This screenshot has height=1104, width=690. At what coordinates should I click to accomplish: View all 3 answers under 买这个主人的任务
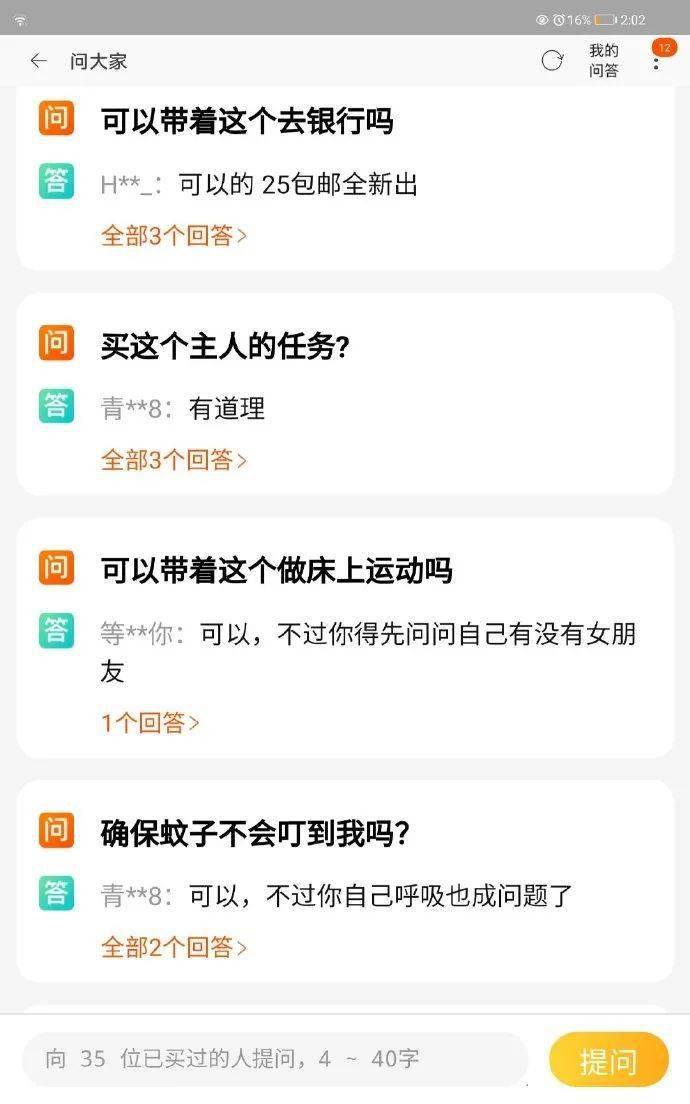pyautogui.click(x=174, y=460)
